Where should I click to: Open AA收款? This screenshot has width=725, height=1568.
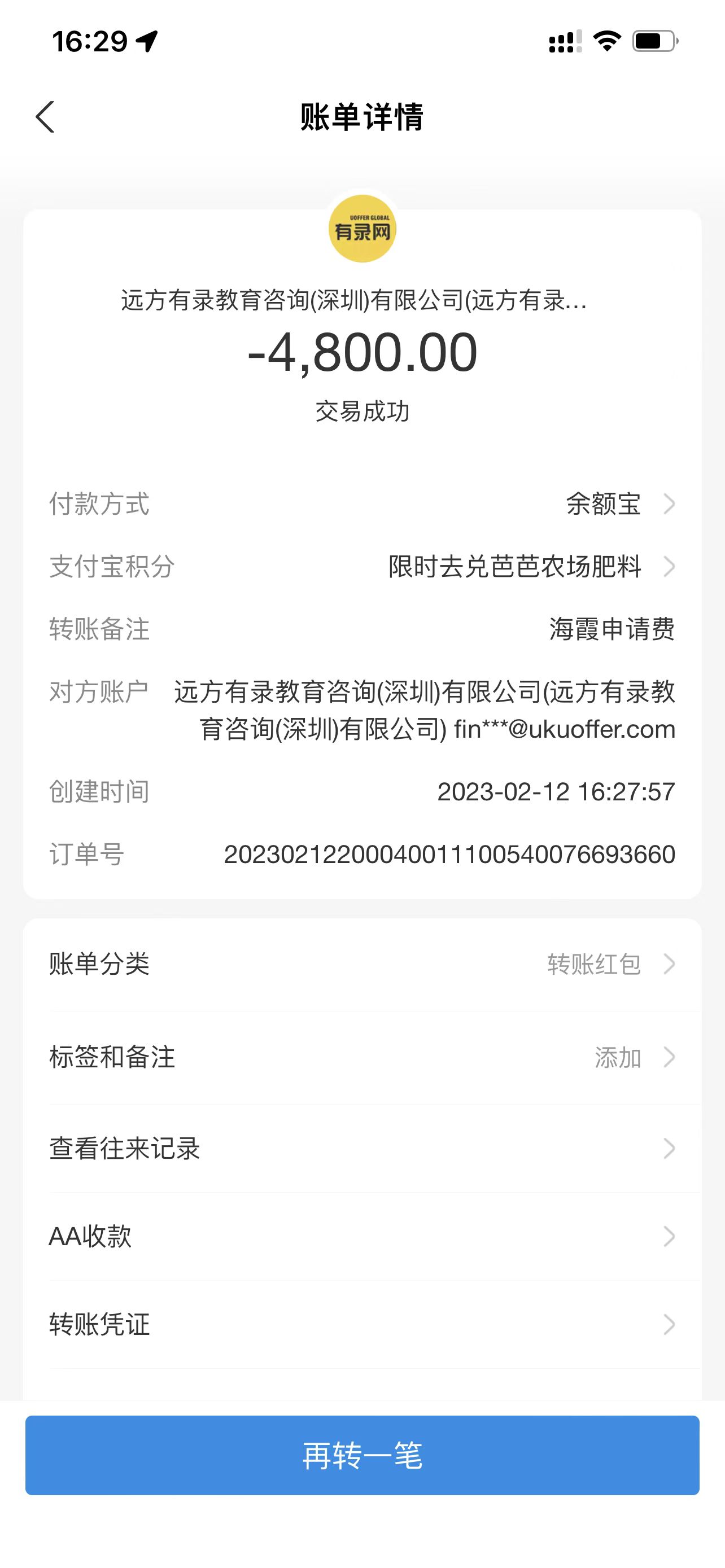[x=362, y=1236]
